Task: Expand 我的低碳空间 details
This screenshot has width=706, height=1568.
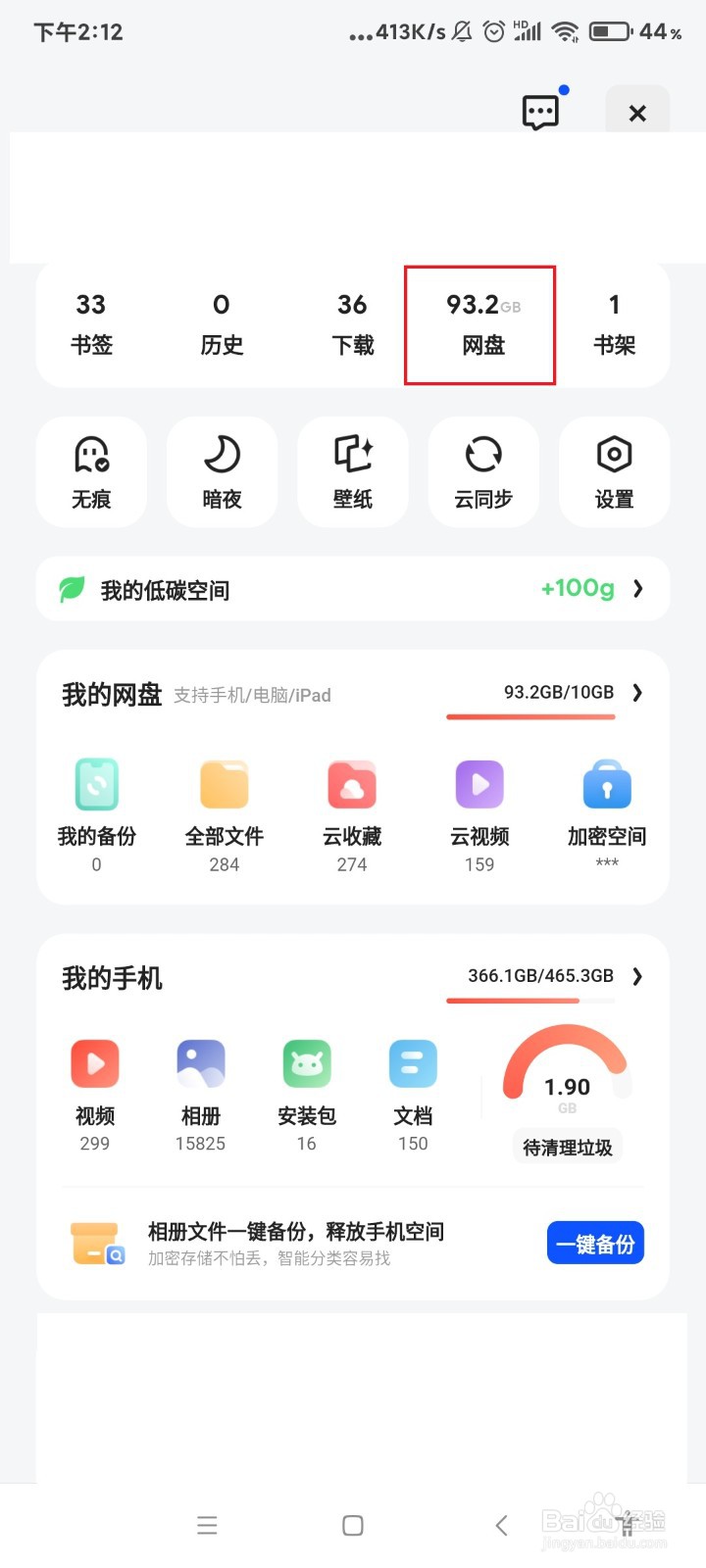Action: 353,589
